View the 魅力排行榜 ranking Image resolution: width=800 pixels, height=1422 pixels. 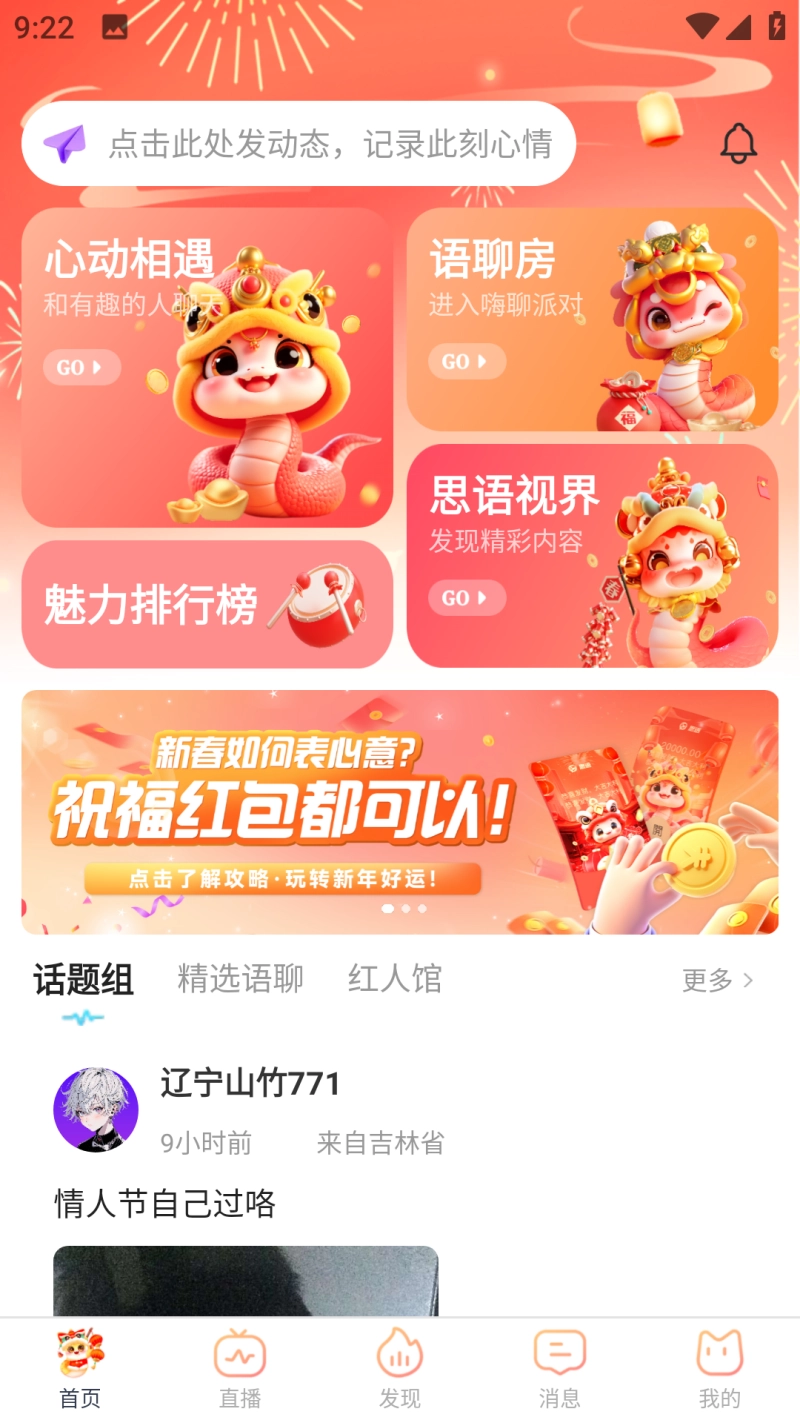coord(206,604)
